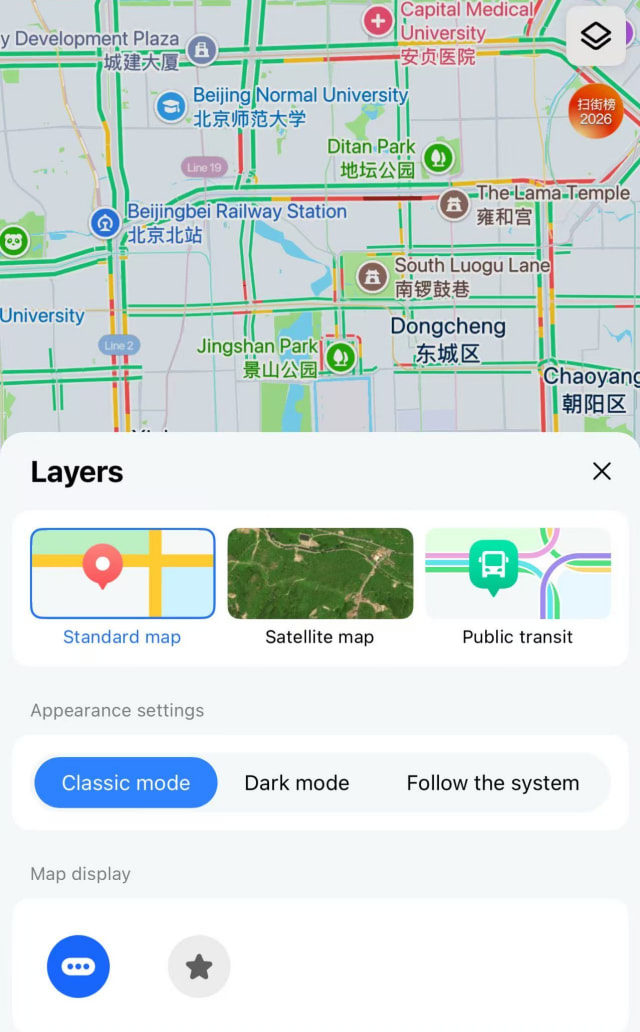Select Classic mode appearance
This screenshot has width=640, height=1032.
click(126, 783)
